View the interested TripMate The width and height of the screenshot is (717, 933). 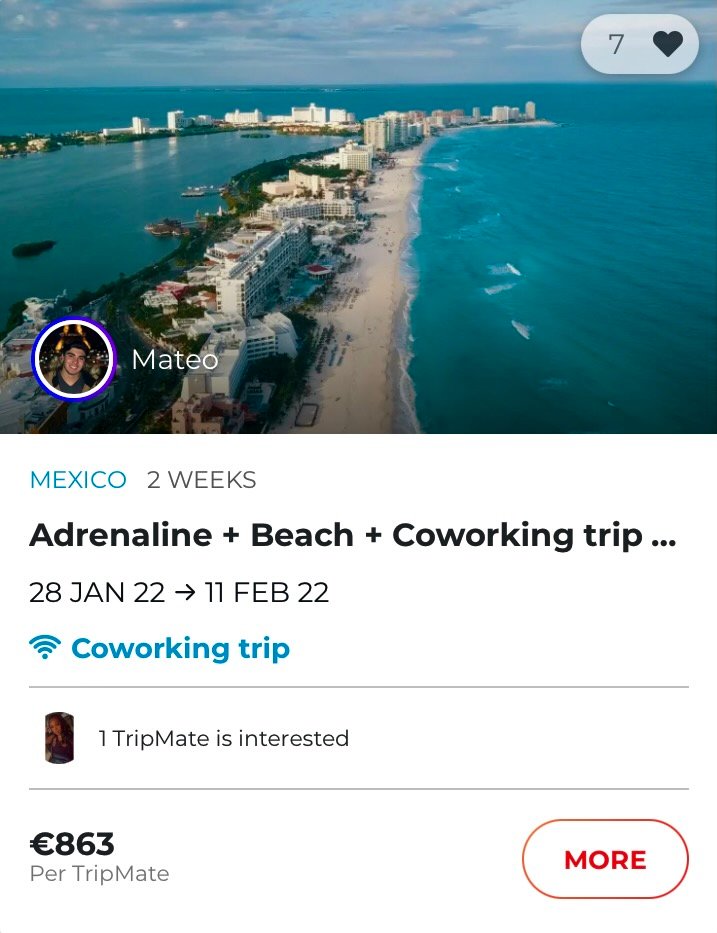[60, 739]
